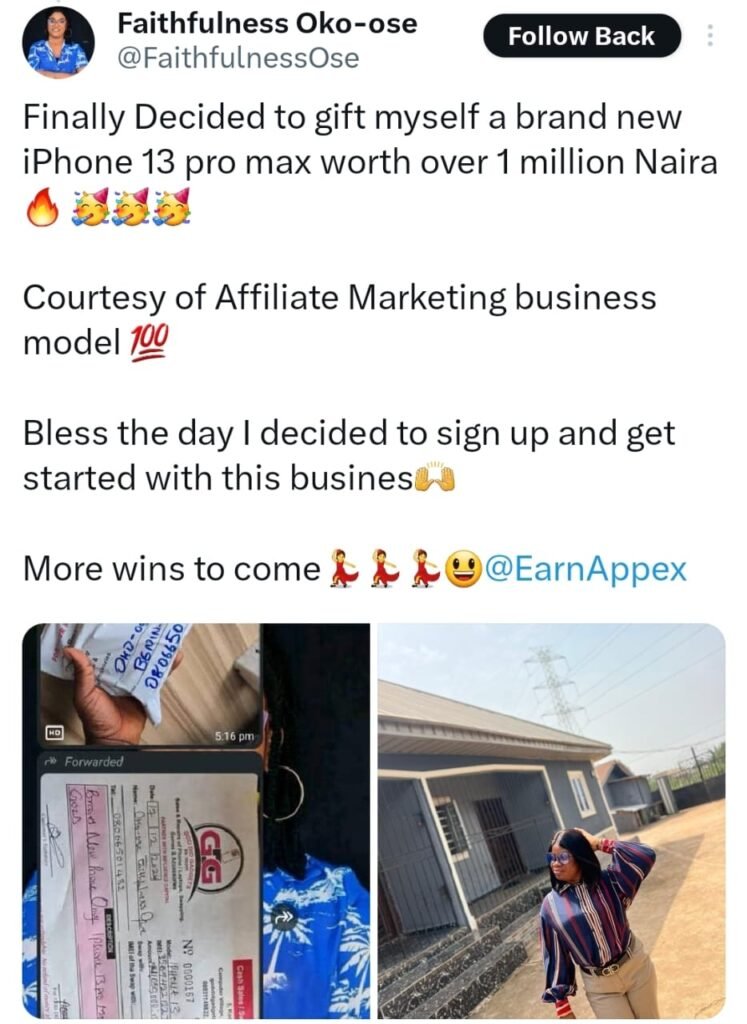Open the tweet's overflow menu
The image size is (747, 1024).
pos(711,36)
